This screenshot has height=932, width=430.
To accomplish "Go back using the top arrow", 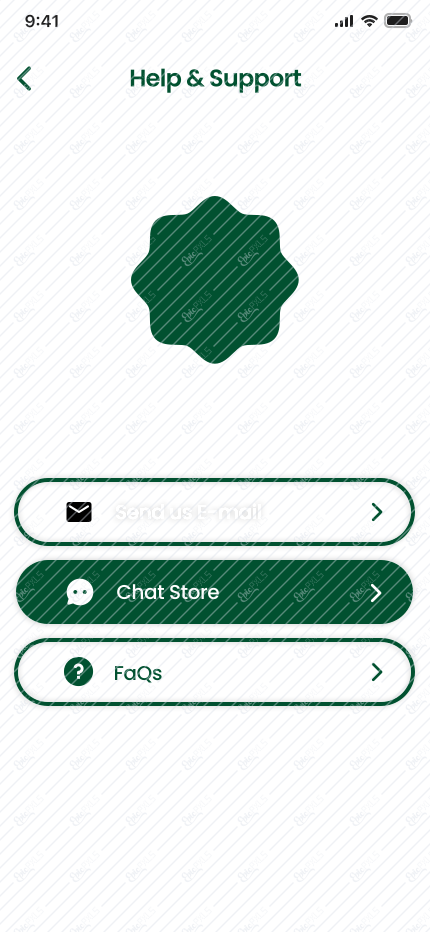I will click(x=24, y=78).
